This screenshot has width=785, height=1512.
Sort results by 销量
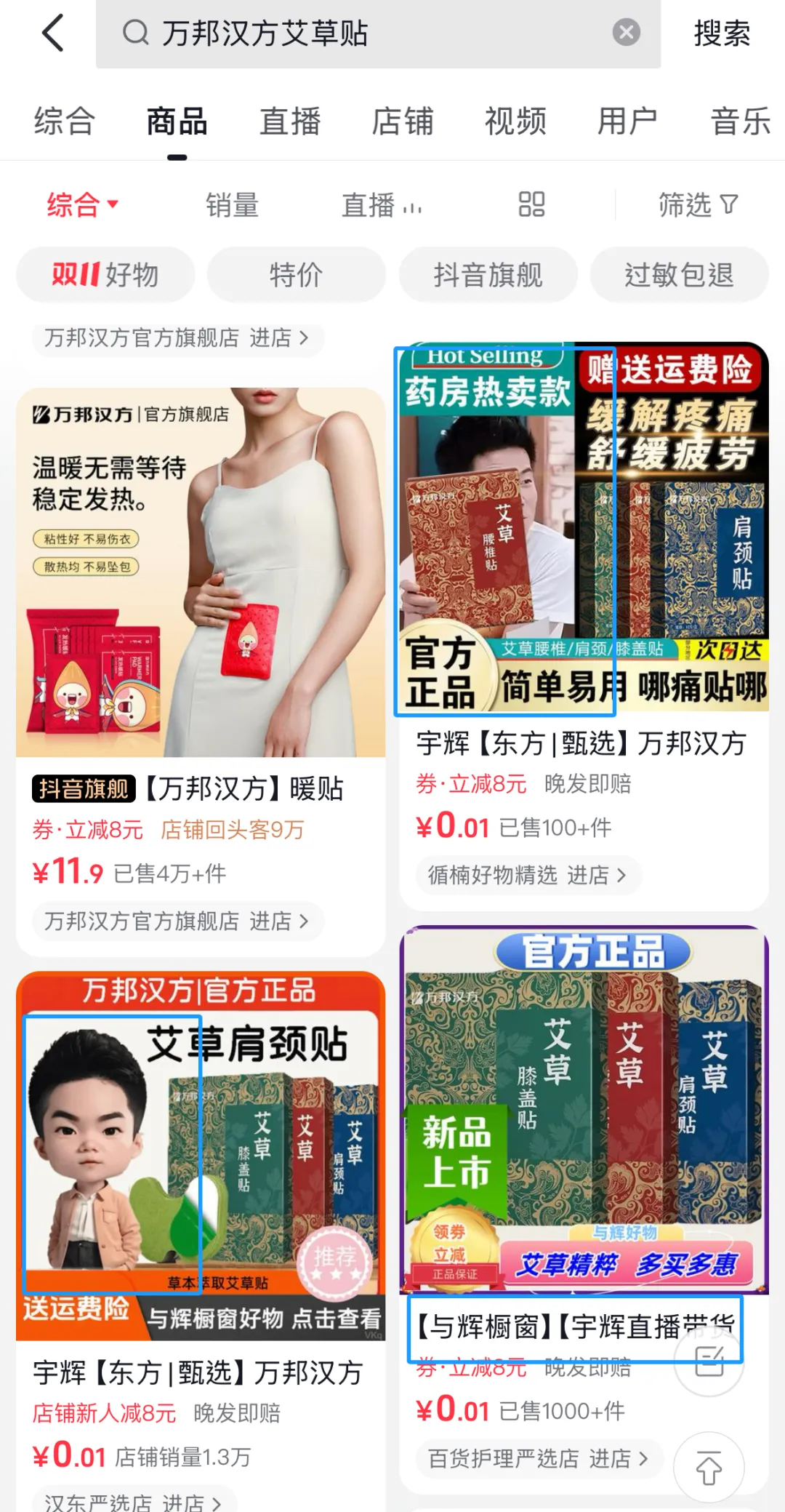click(x=232, y=205)
